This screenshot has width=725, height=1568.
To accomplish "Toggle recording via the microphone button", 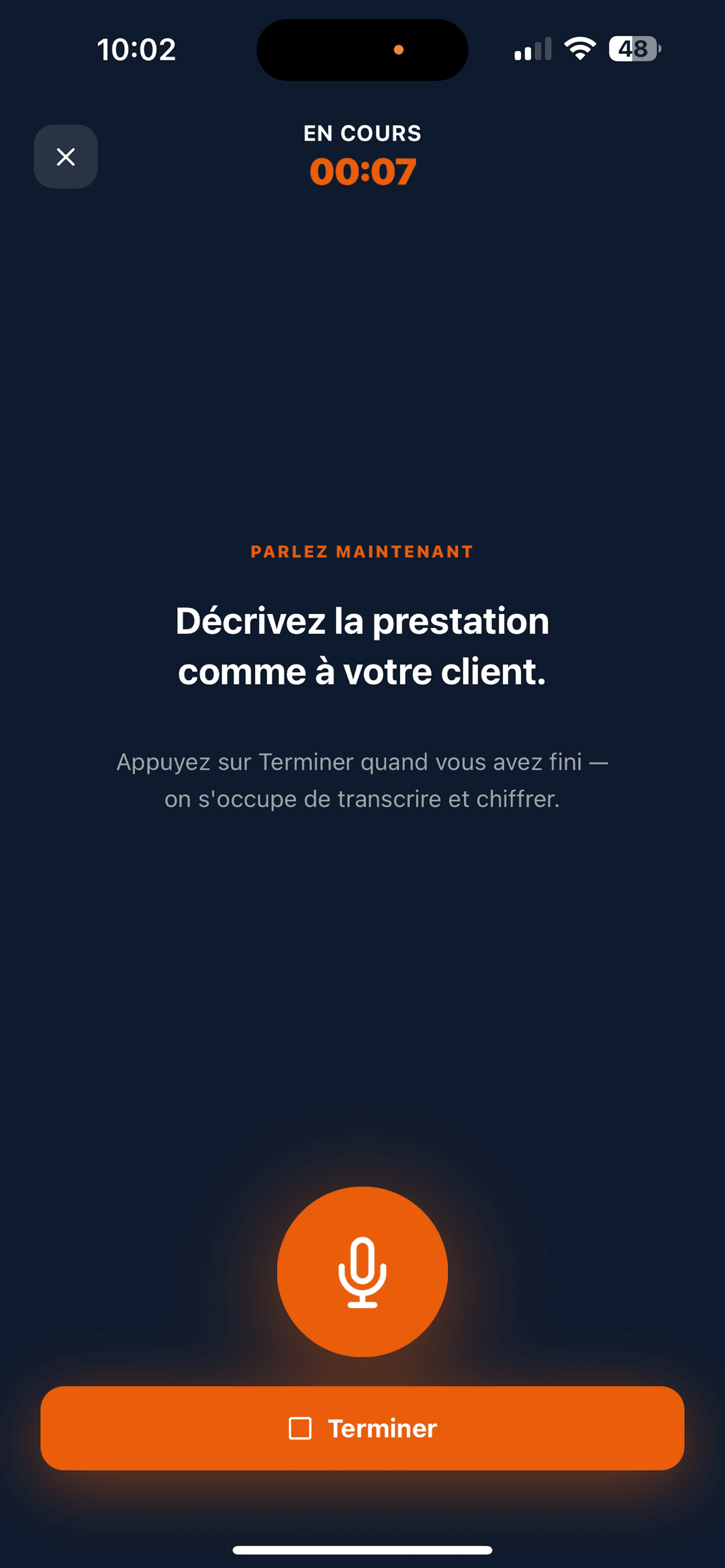I will tap(362, 1271).
